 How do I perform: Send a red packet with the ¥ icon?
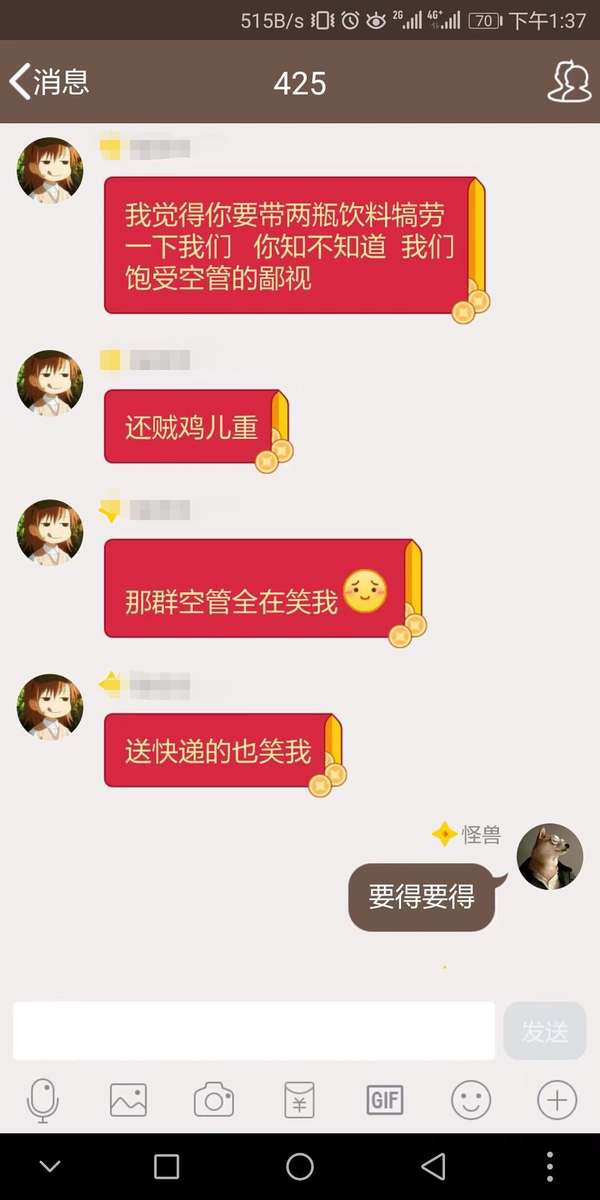pyautogui.click(x=299, y=1100)
